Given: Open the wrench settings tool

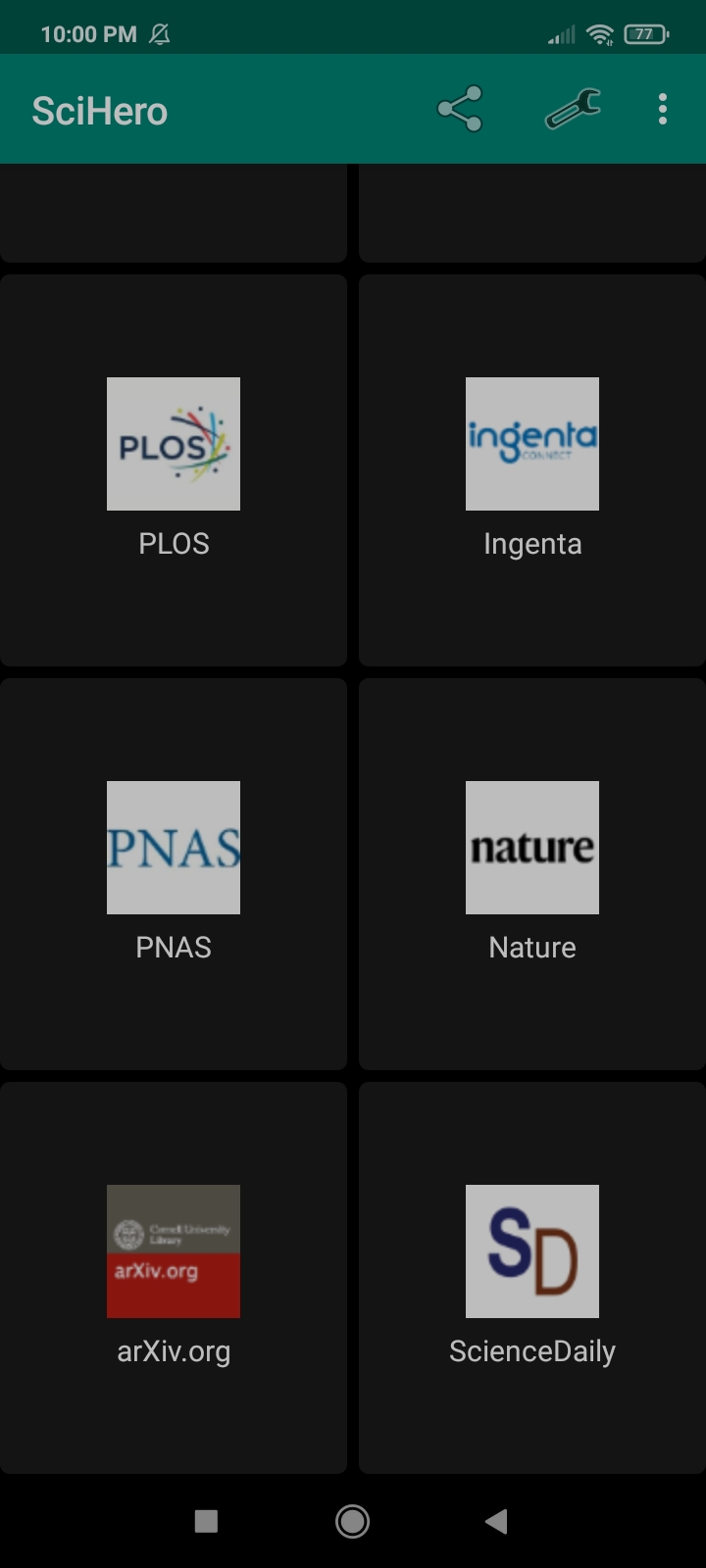Looking at the screenshot, I should [x=573, y=109].
